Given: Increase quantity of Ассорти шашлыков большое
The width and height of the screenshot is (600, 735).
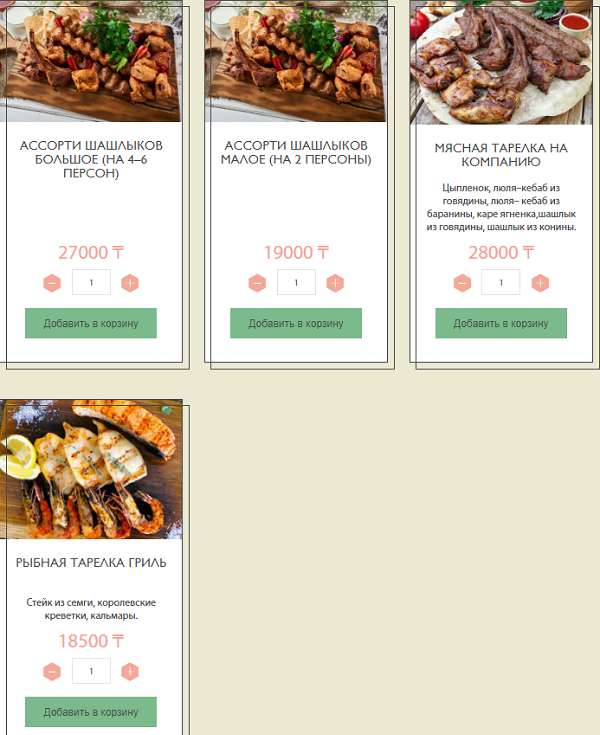Looking at the screenshot, I should pos(130,283).
